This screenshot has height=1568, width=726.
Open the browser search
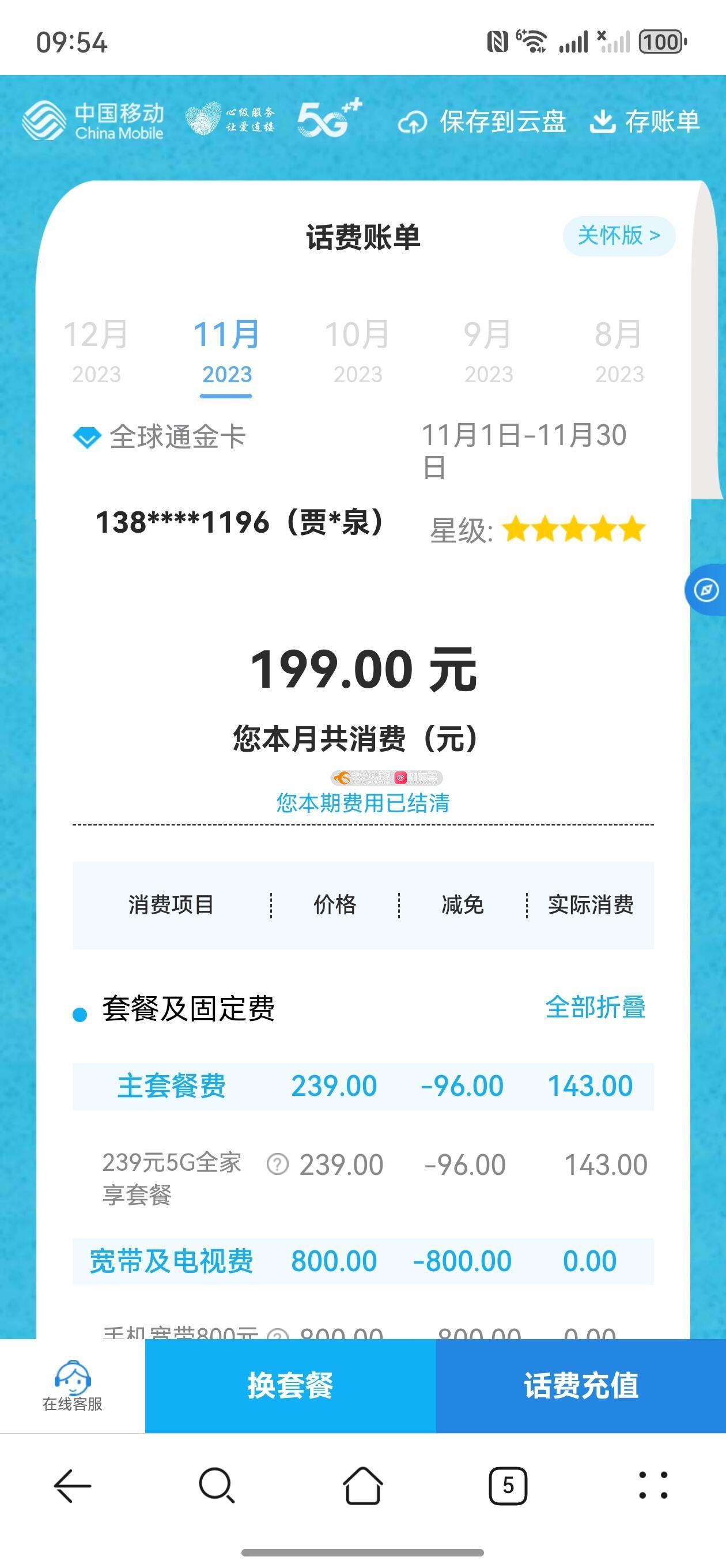click(217, 1486)
